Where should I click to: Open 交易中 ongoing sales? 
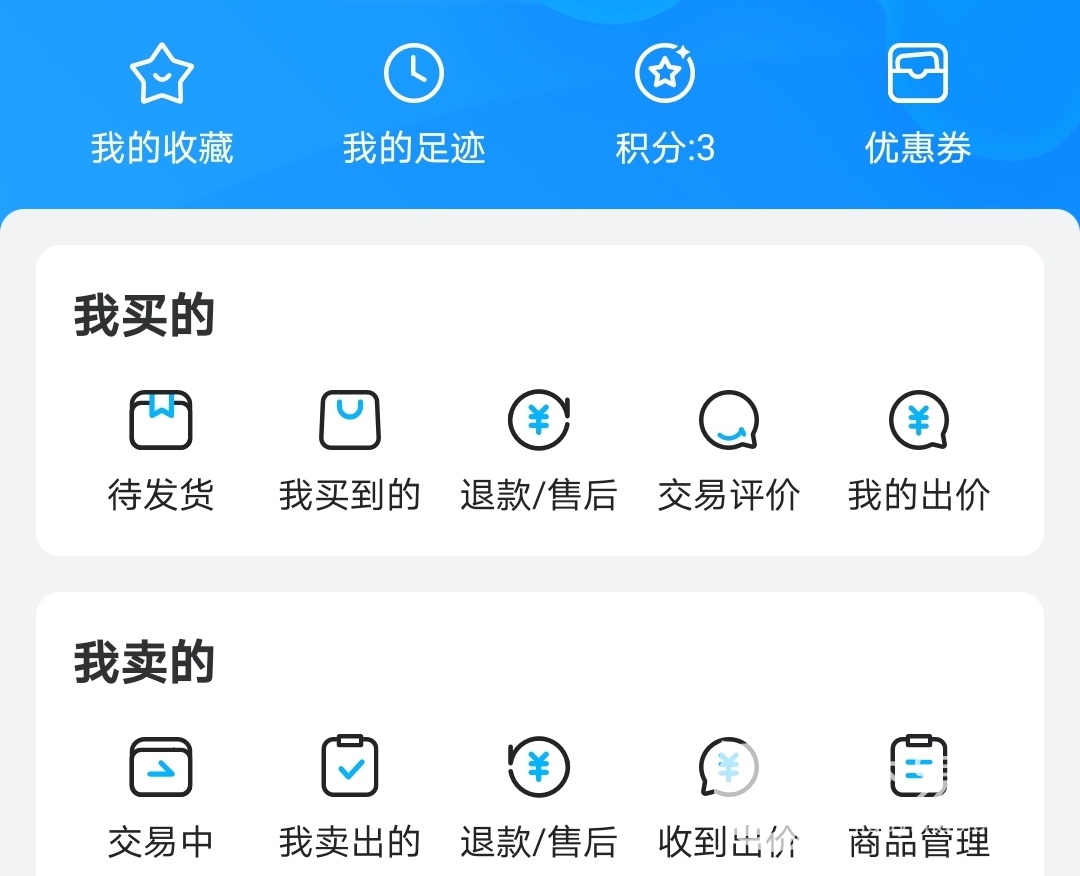click(161, 797)
